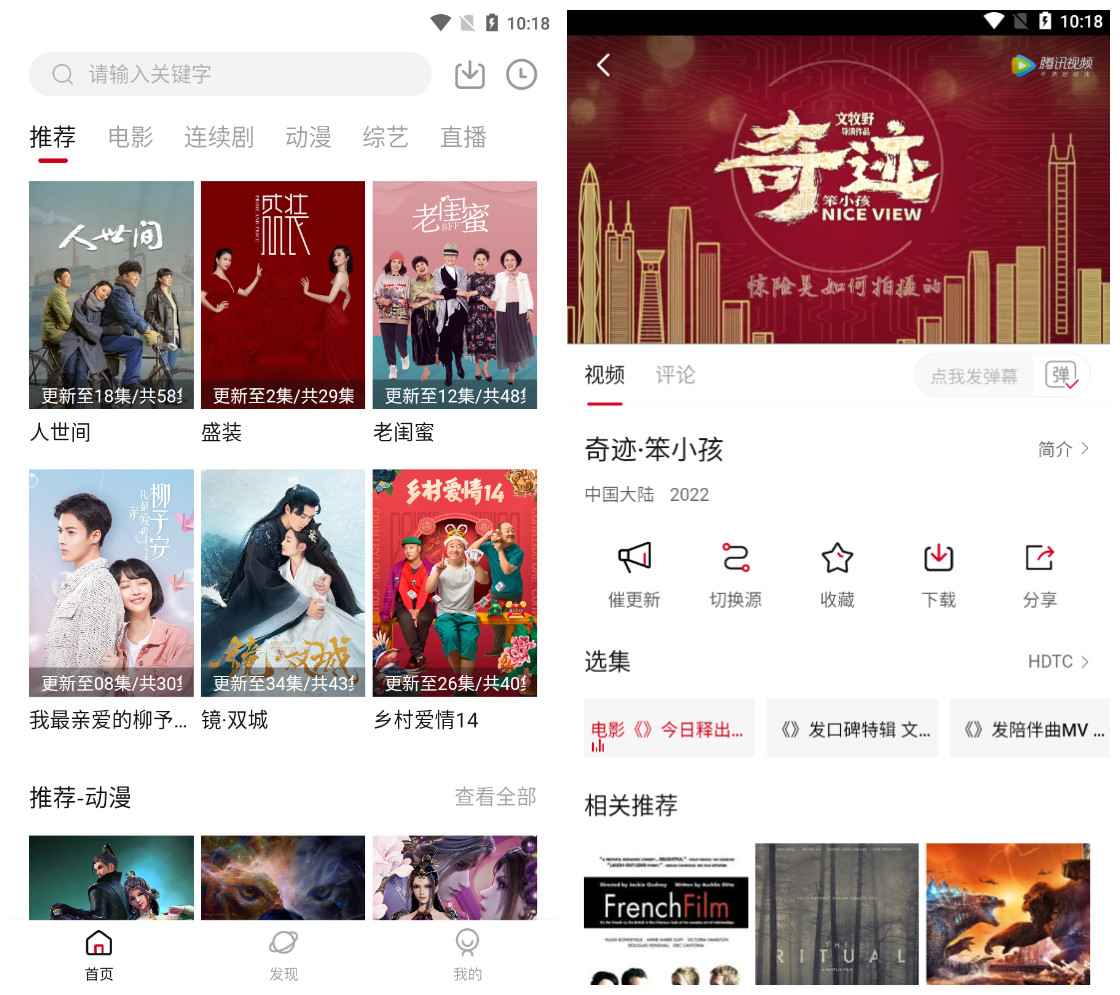Tap the keyword search box
The image size is (1120, 995).
point(230,75)
